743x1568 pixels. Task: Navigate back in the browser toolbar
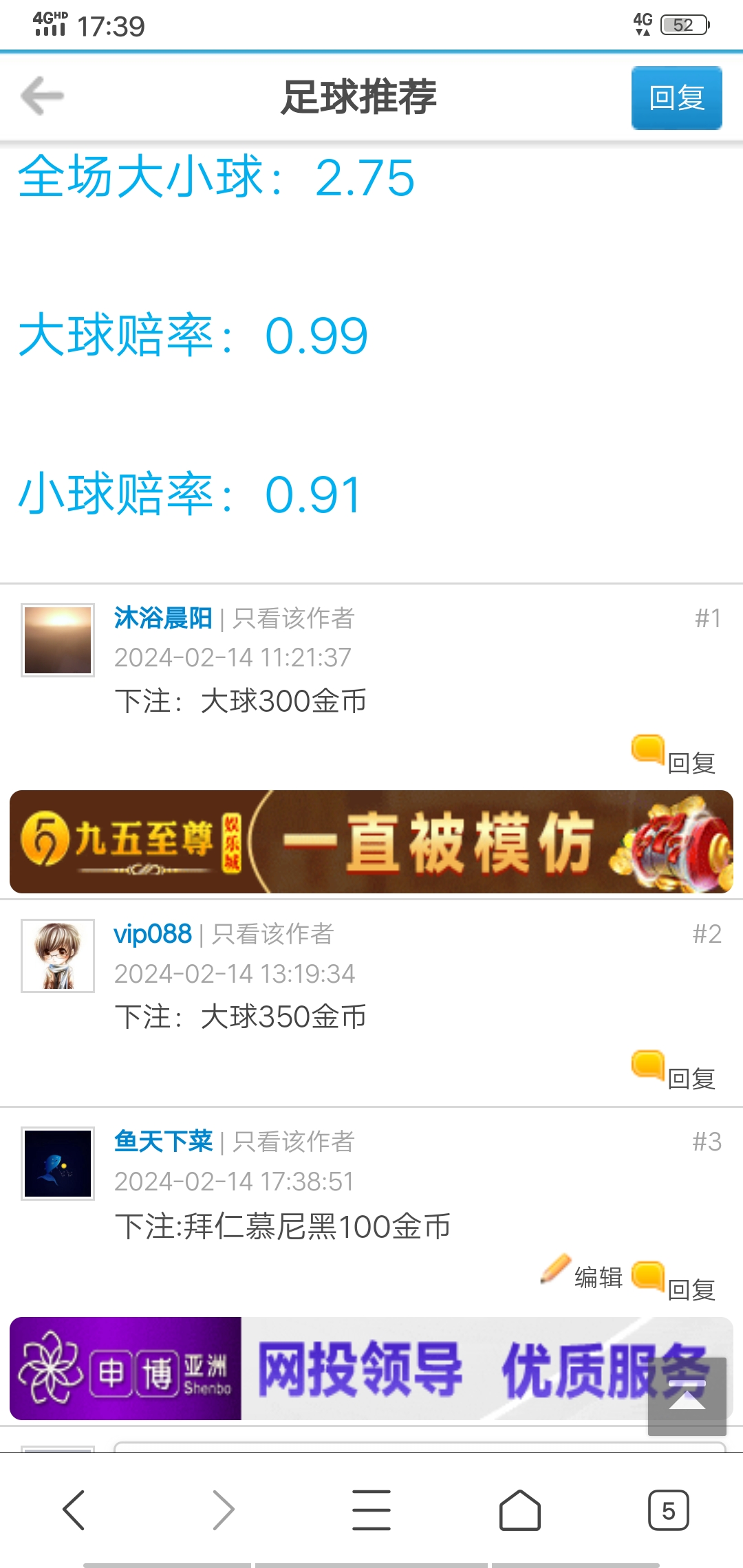[x=74, y=1510]
